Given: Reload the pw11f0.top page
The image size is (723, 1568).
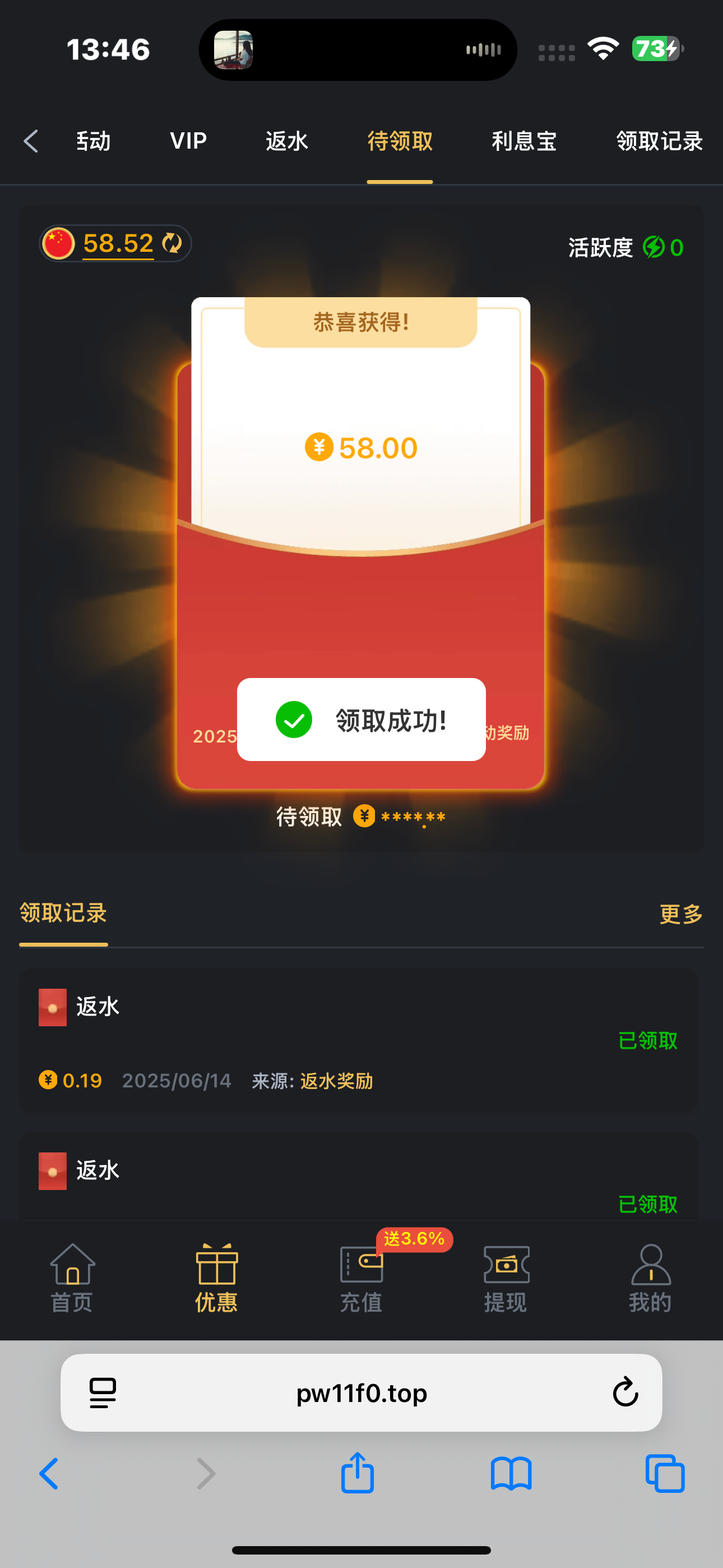Looking at the screenshot, I should (625, 1392).
